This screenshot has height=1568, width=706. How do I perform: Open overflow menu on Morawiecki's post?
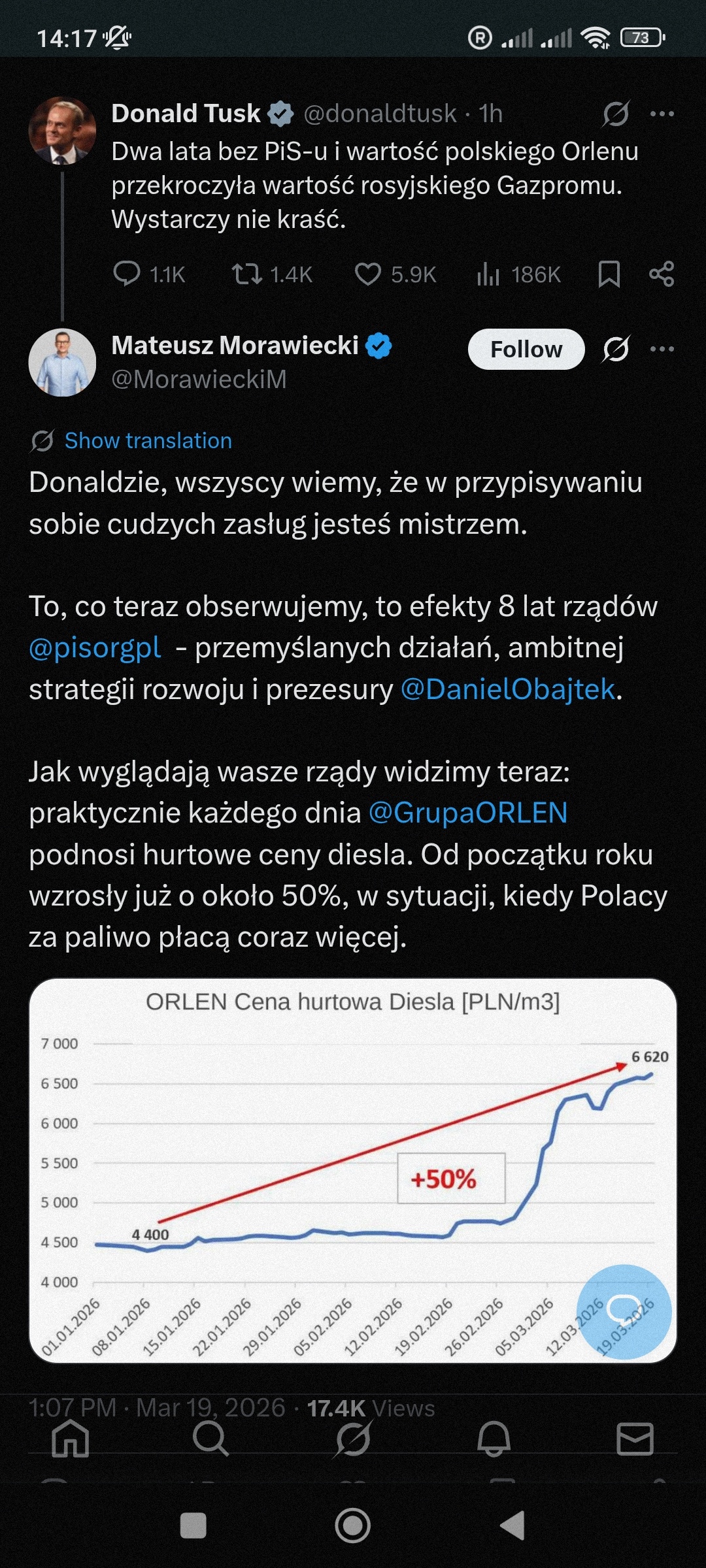click(x=662, y=350)
